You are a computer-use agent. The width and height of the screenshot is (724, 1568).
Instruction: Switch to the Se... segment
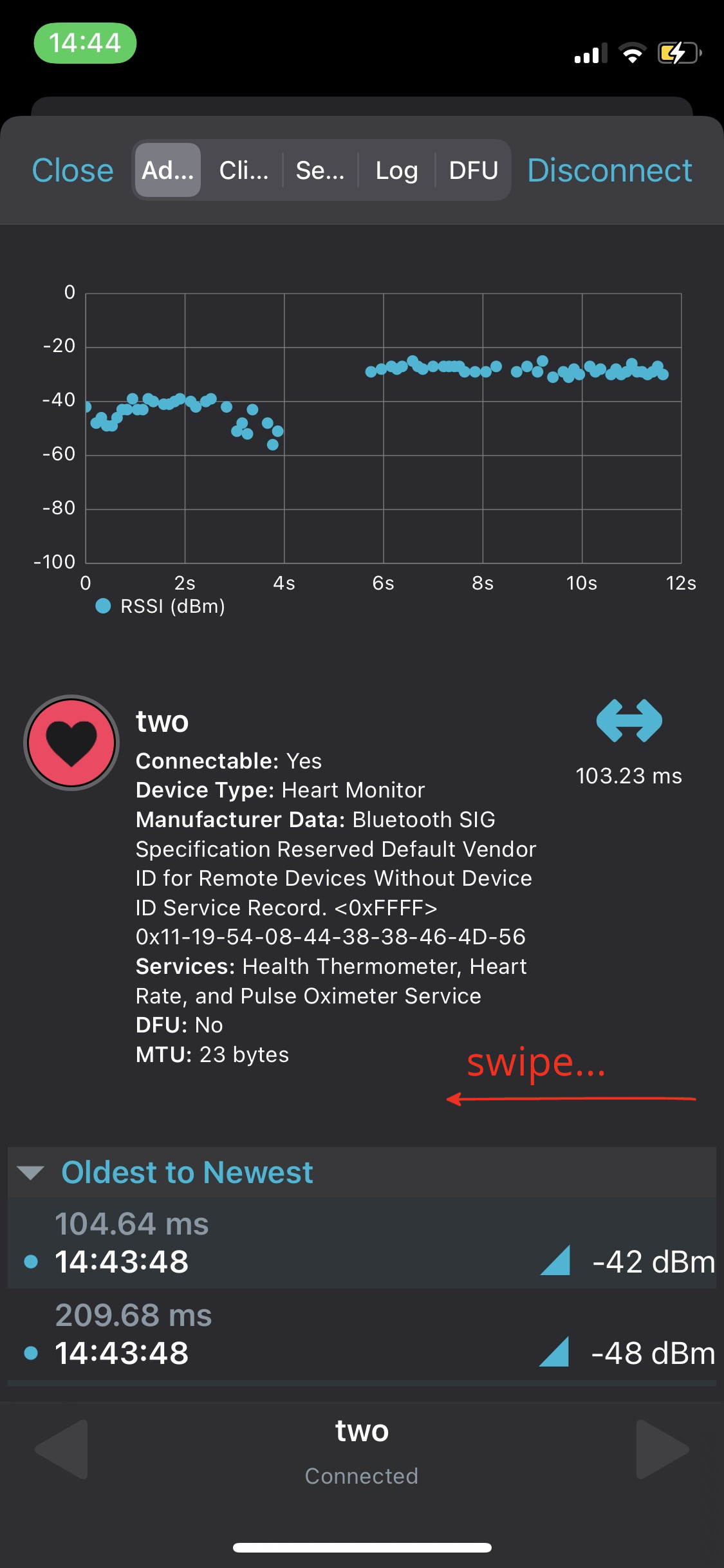[320, 171]
